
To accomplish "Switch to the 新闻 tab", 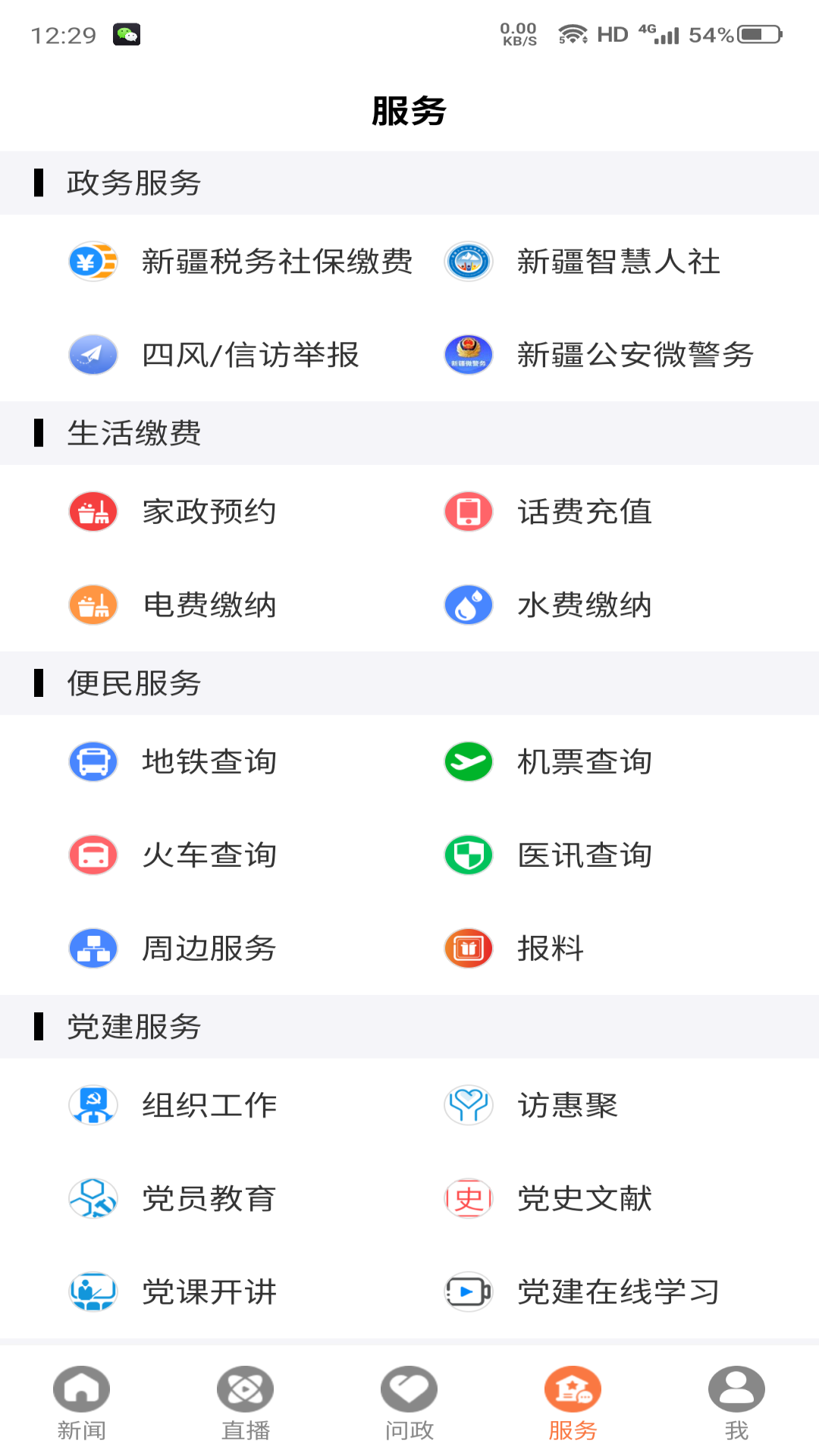I will point(81,1403).
